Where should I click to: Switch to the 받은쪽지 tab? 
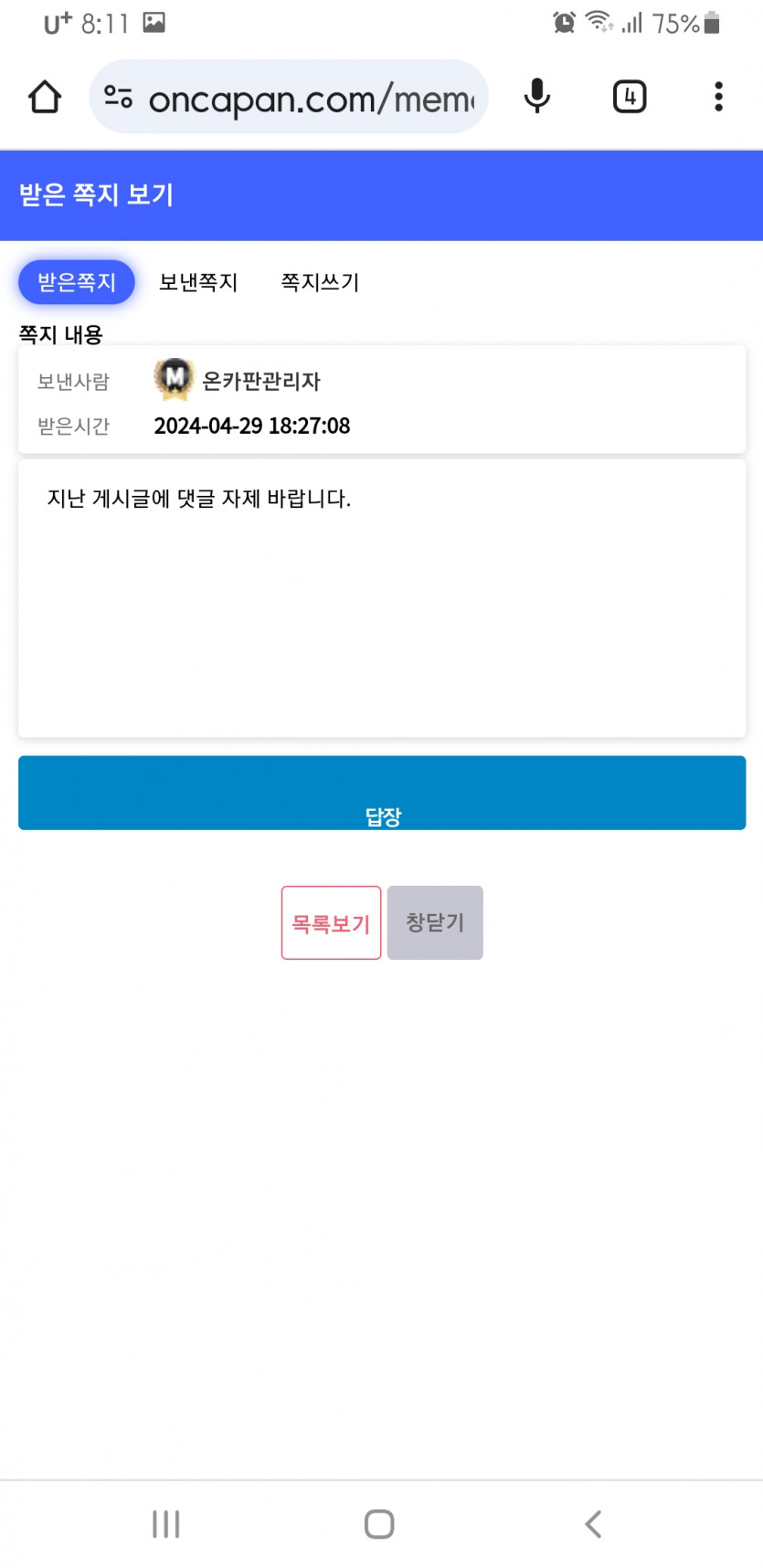(x=77, y=282)
